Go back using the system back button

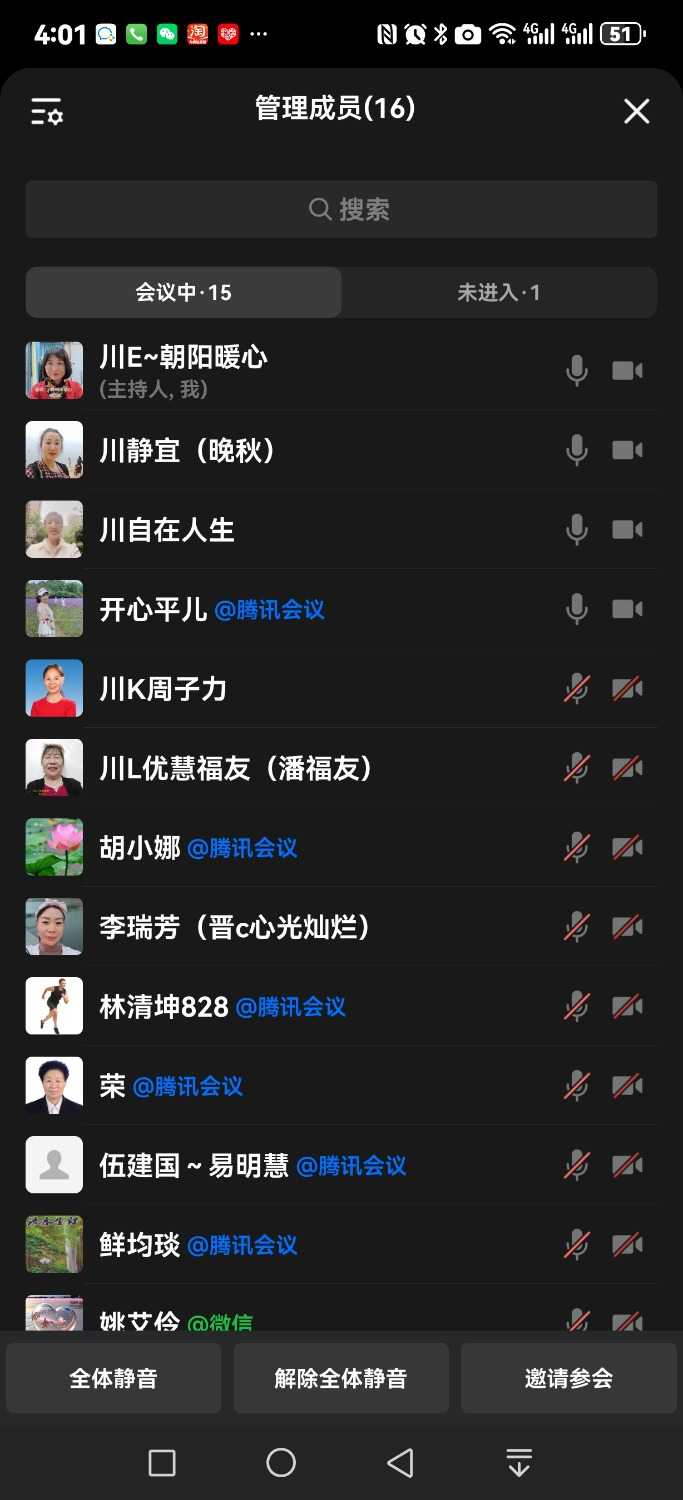tap(400, 1463)
